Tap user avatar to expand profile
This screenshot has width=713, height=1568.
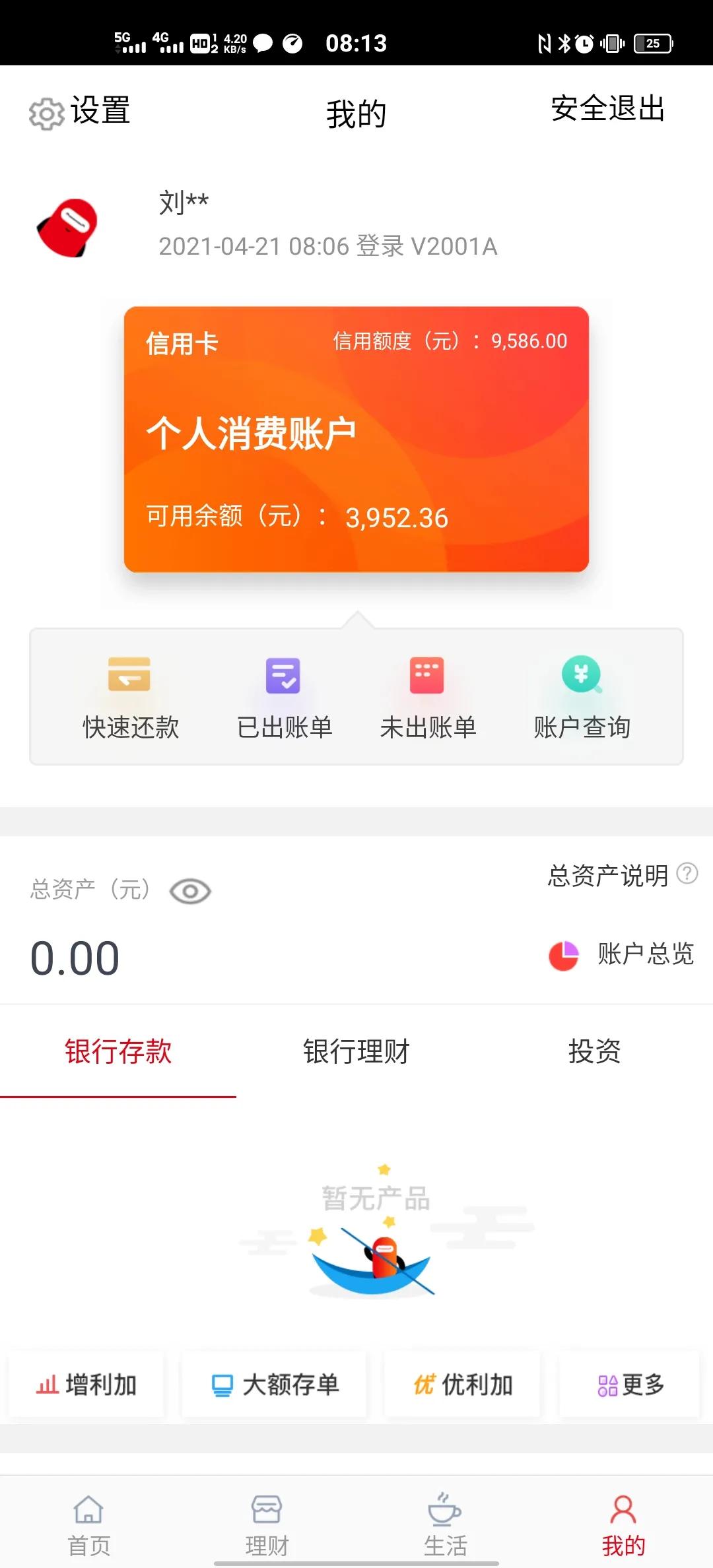(67, 228)
